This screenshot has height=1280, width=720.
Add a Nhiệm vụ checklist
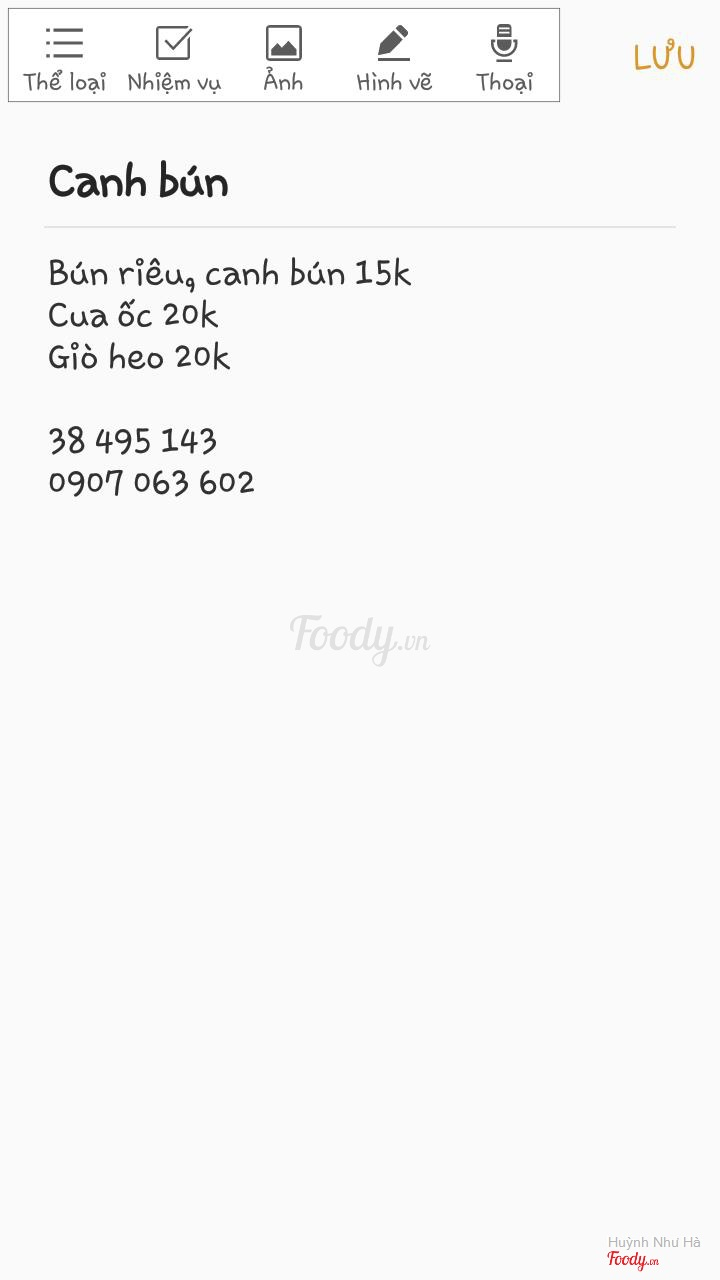click(174, 58)
